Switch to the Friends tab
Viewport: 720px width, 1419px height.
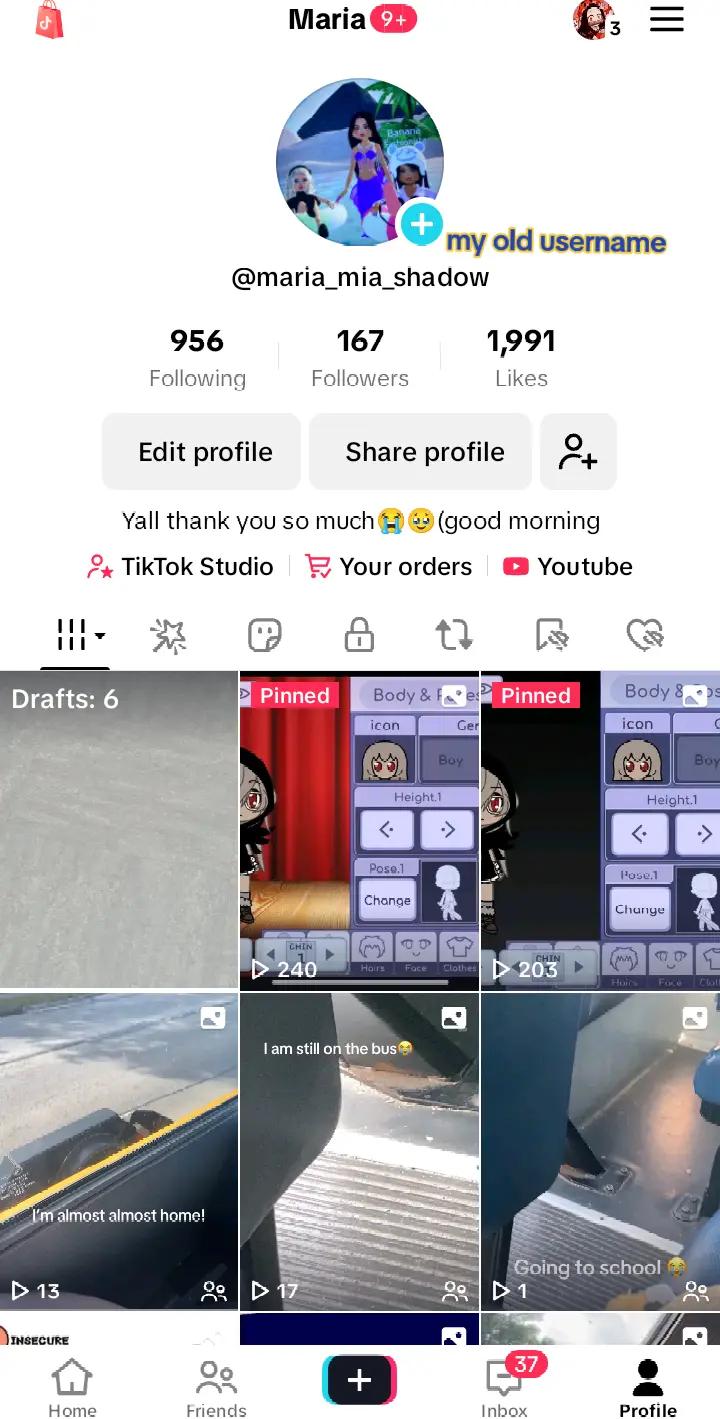pyautogui.click(x=216, y=1387)
